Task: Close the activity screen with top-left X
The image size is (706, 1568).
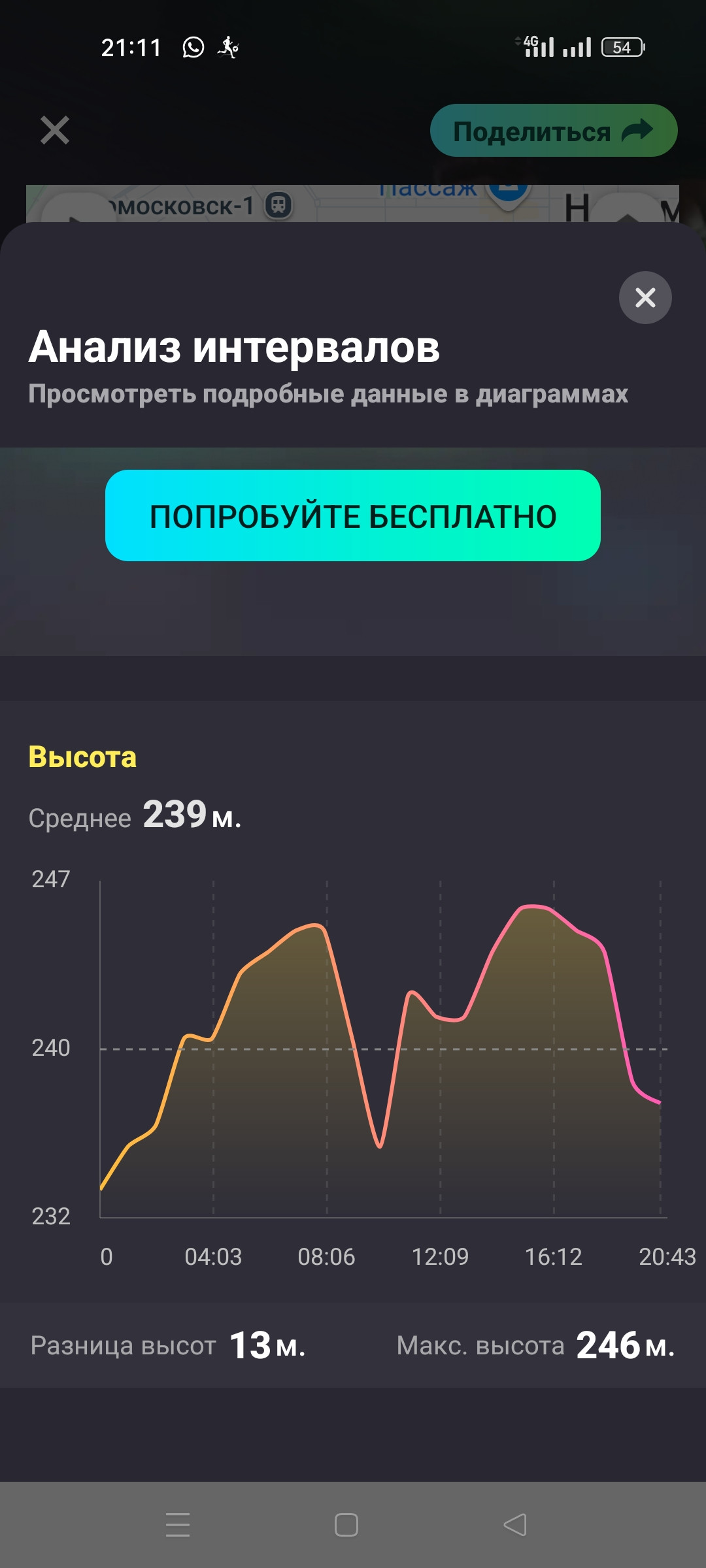Action: 55,130
